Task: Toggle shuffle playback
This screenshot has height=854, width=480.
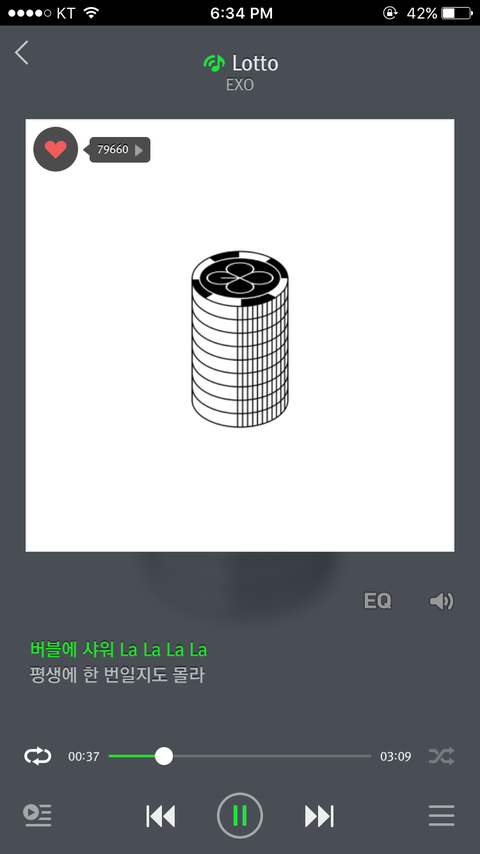Action: 441,756
